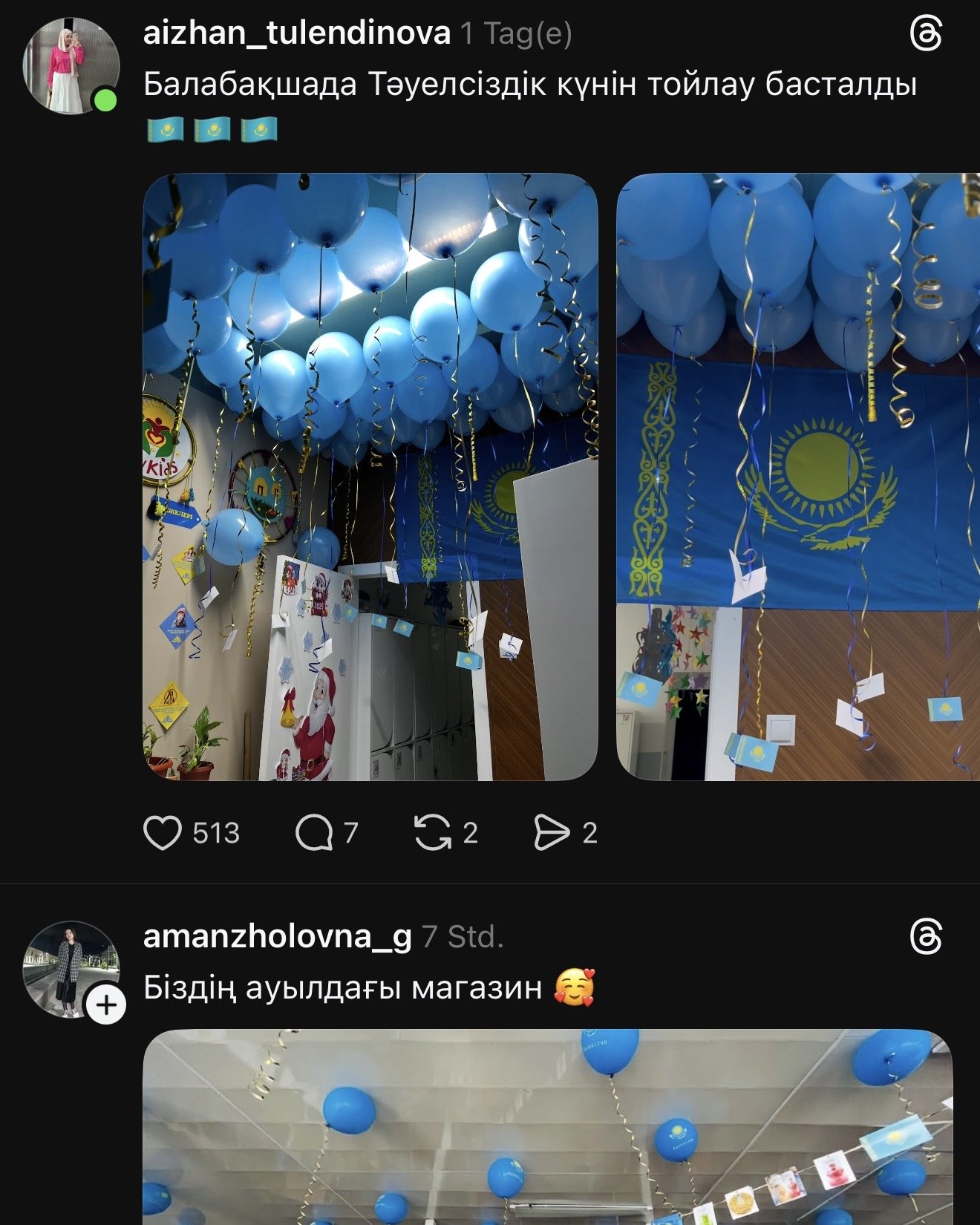The width and height of the screenshot is (980, 1225).
Task: Like aizhan_tulendinova's post
Action: [x=163, y=832]
